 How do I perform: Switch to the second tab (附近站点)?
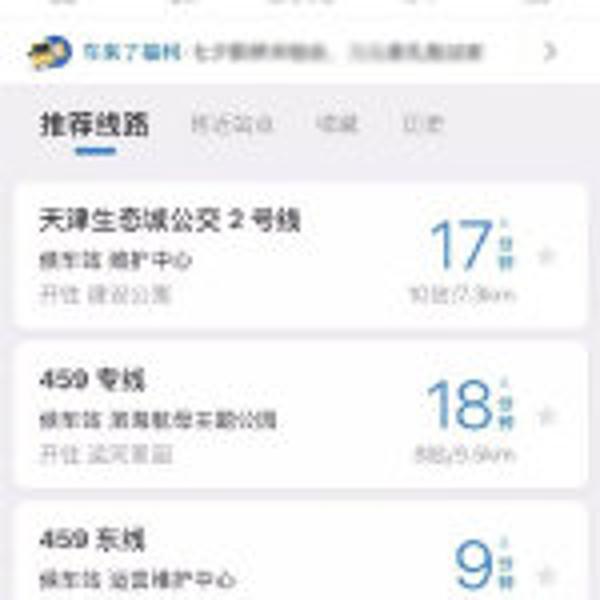pyautogui.click(x=232, y=126)
